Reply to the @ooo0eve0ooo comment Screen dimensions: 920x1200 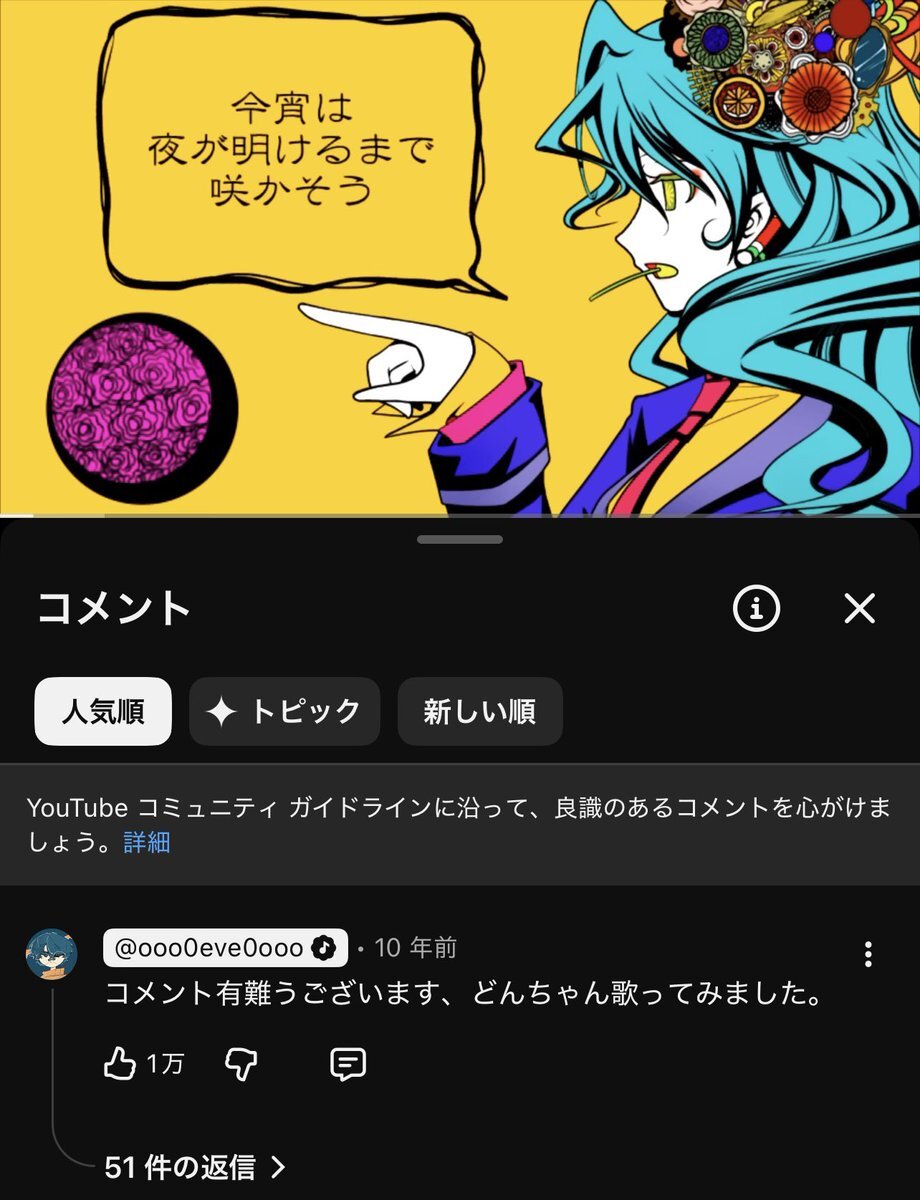coord(347,1064)
